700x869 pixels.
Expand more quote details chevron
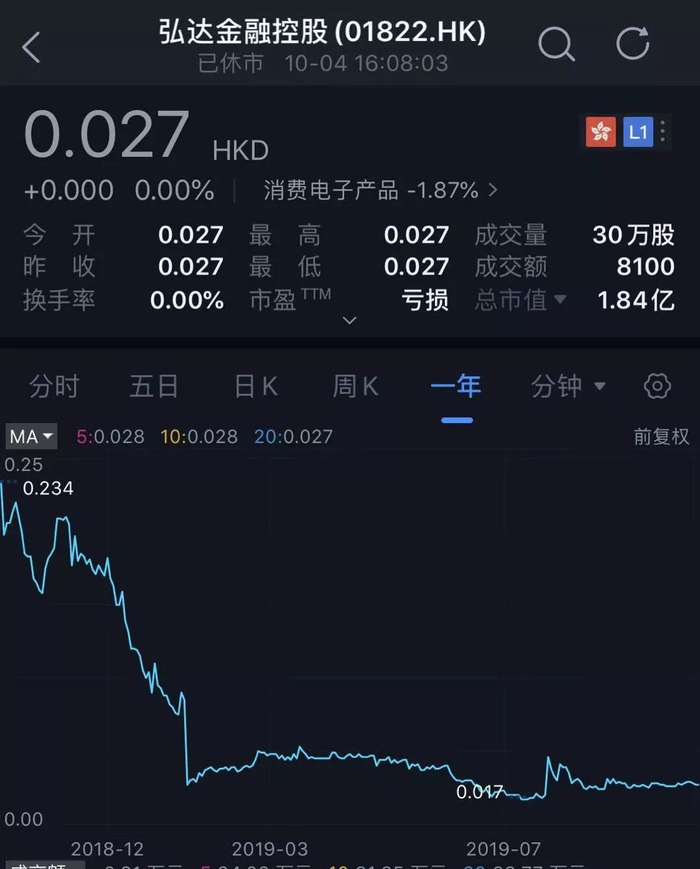click(x=349, y=321)
